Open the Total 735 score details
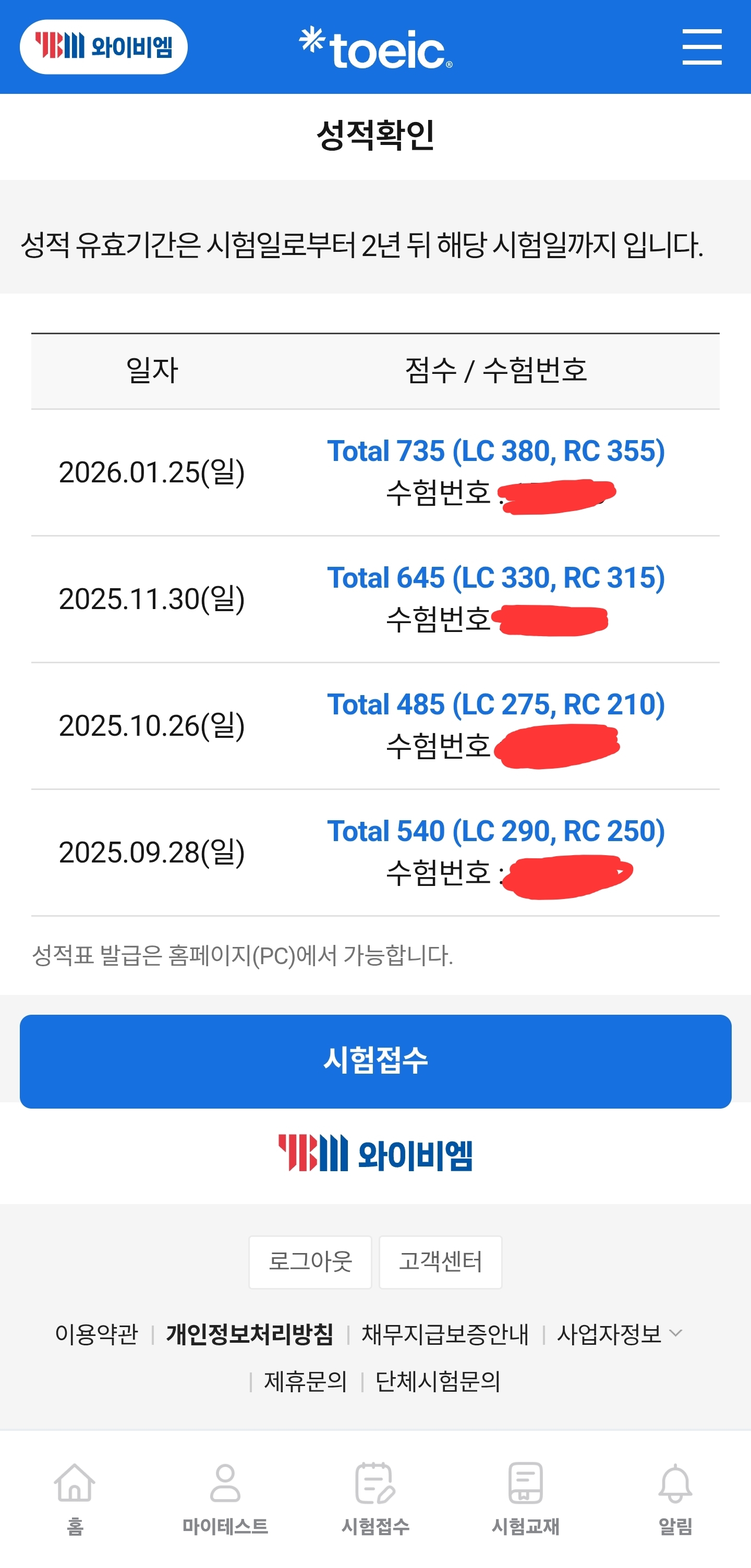This screenshot has height=1568, width=751. [x=495, y=452]
